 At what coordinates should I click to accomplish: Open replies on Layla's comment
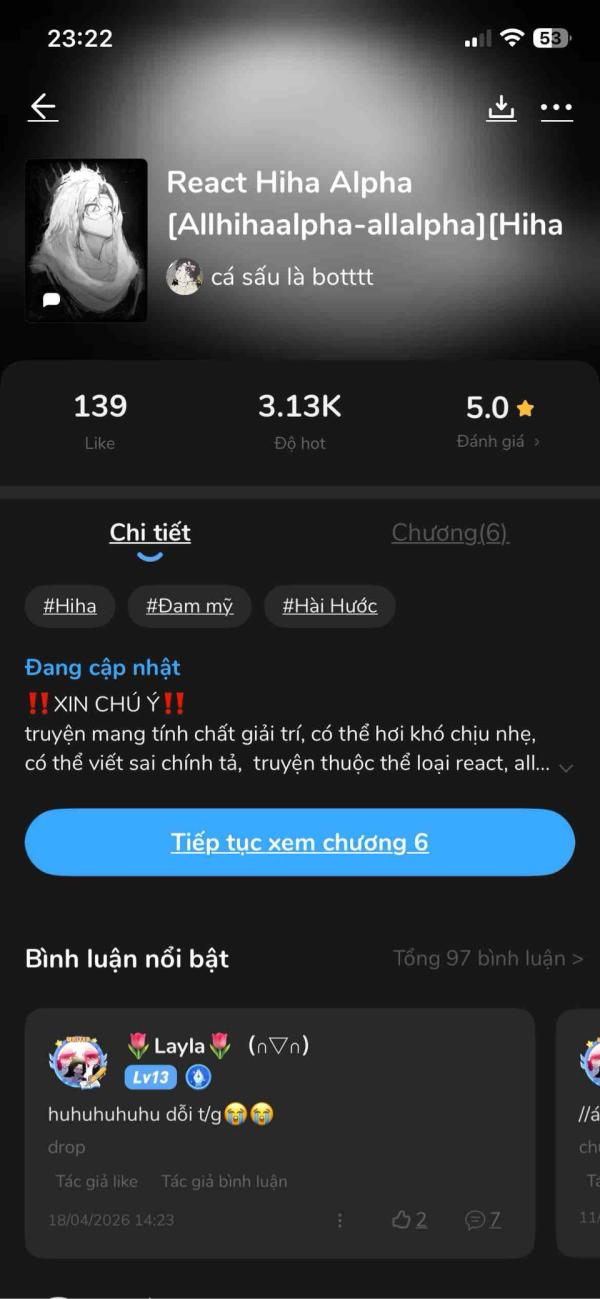483,1220
